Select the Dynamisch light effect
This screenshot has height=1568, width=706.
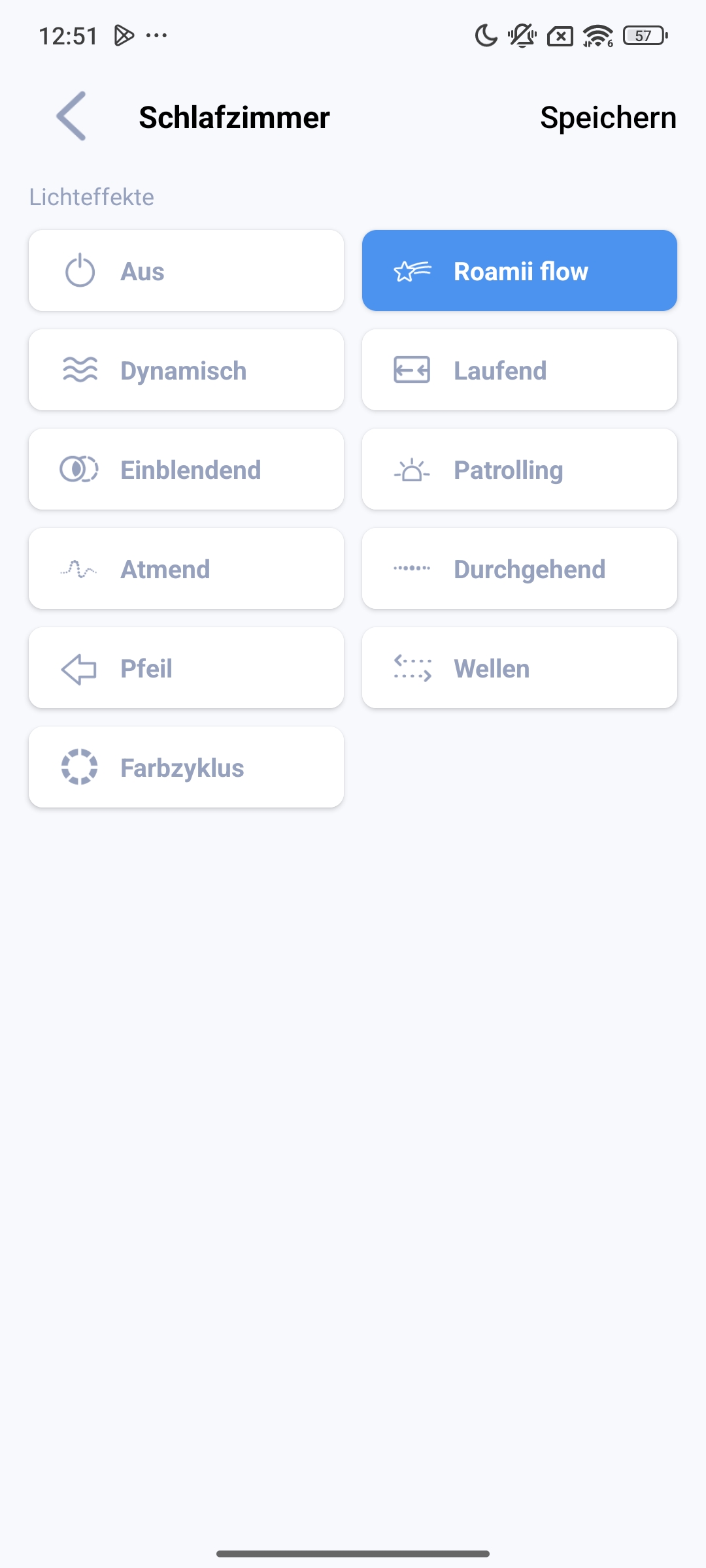[186, 370]
